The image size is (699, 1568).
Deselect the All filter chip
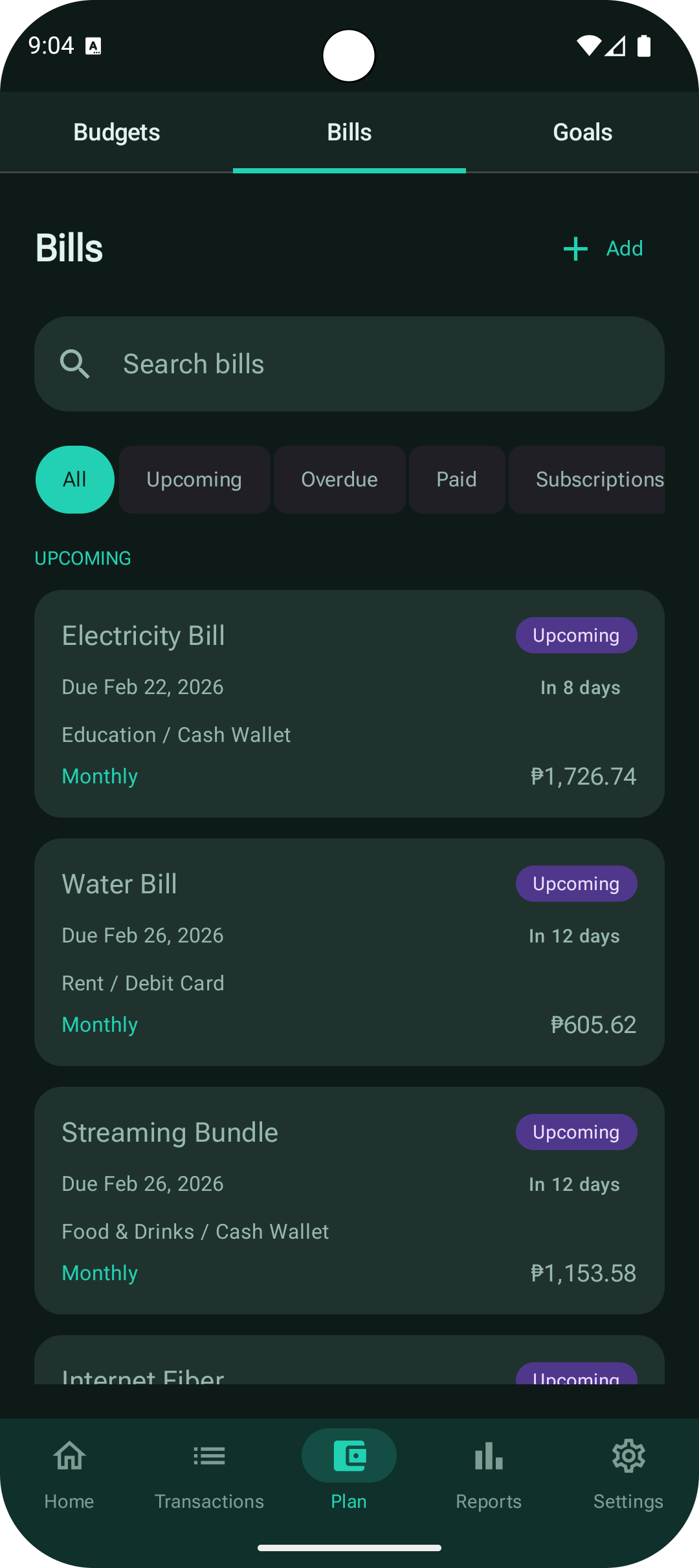[x=74, y=479]
